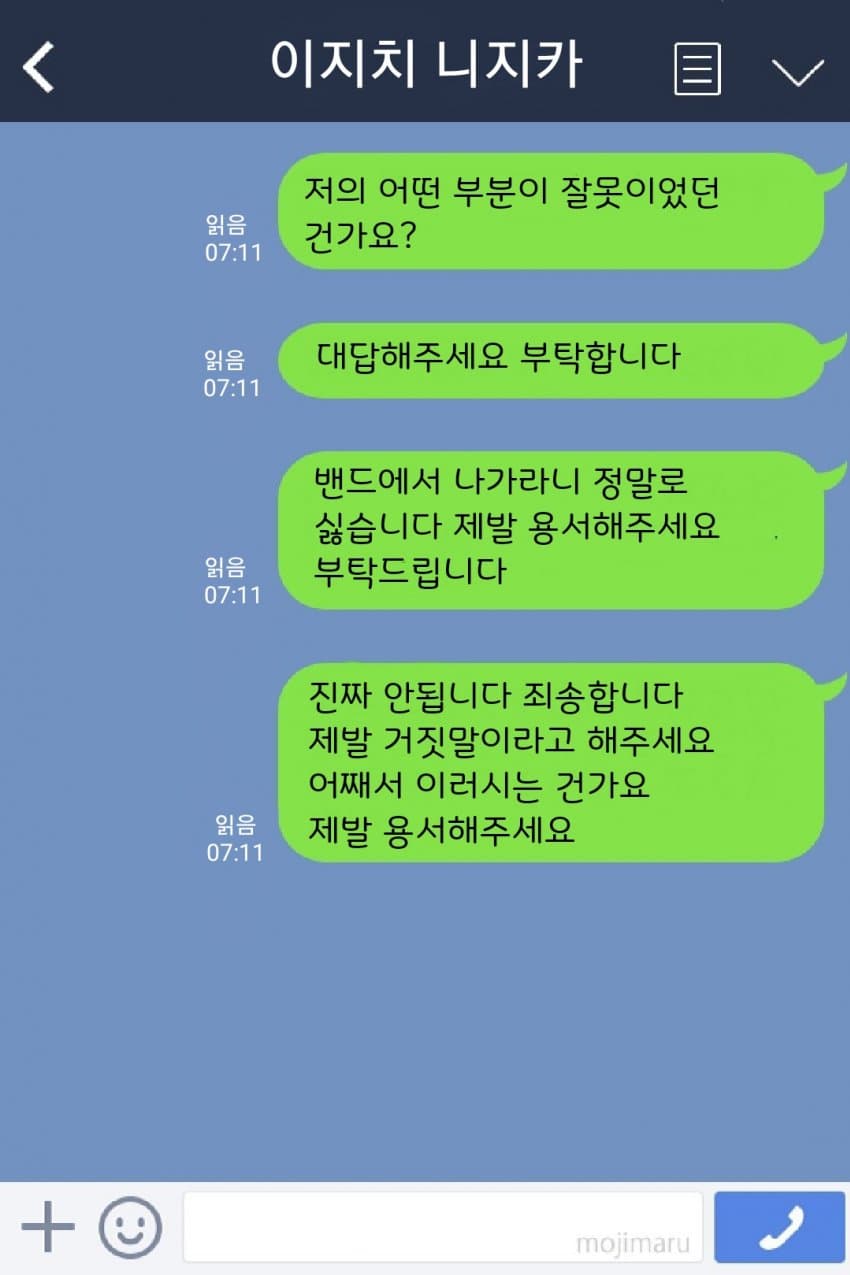Go back from the 이지치 니지카 chat
Image resolution: width=850 pixels, height=1275 pixels.
(x=39, y=68)
